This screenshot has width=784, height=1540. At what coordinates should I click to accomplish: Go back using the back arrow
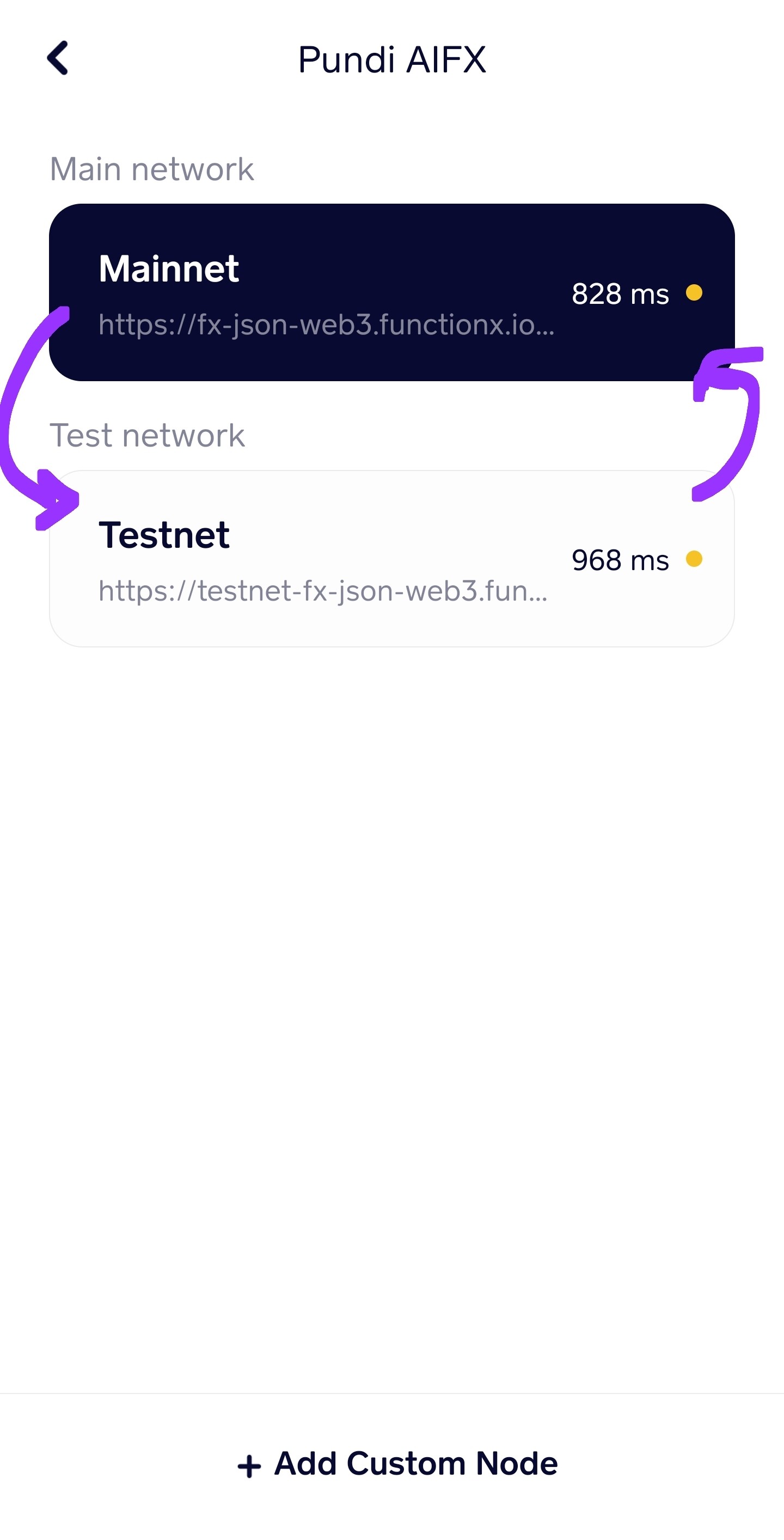click(x=58, y=58)
